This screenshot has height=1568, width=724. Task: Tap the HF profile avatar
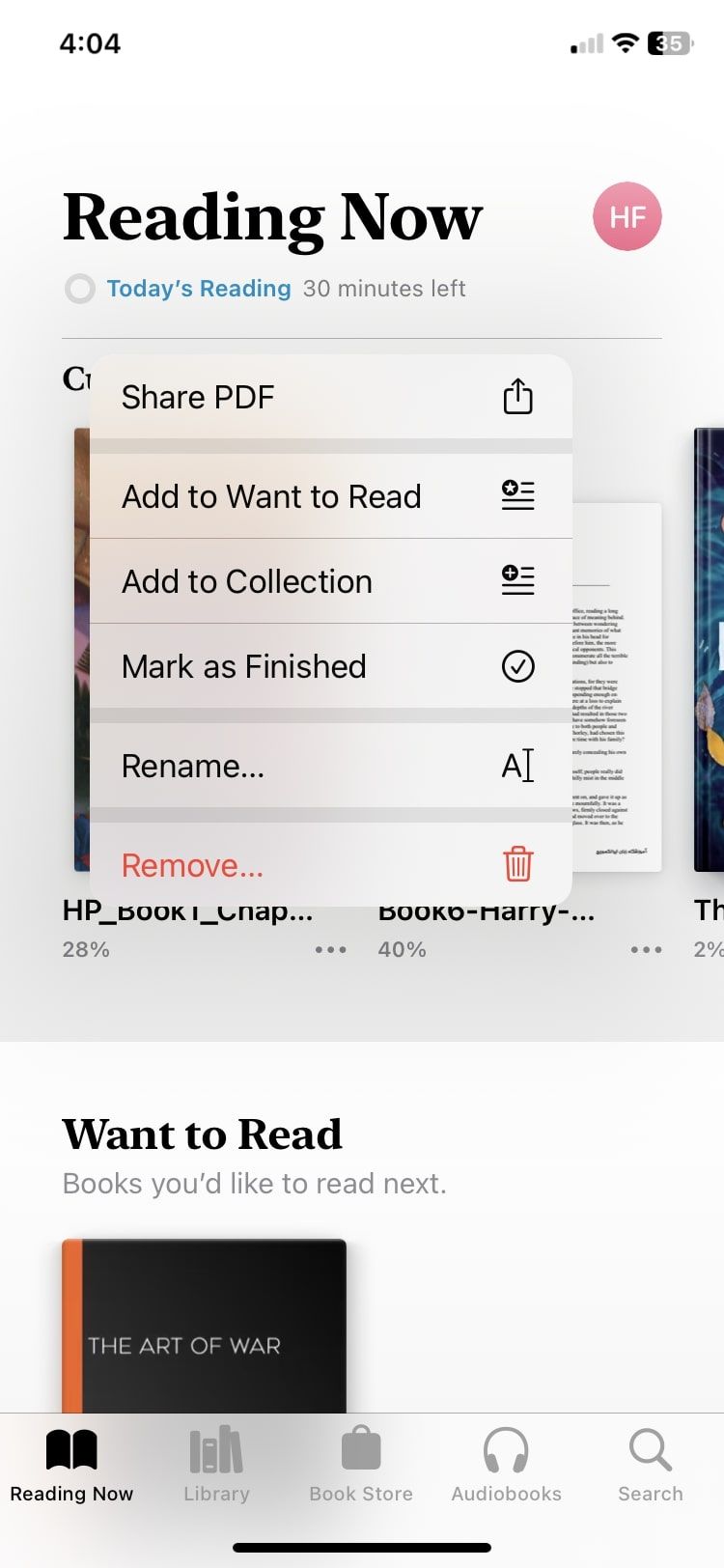coord(627,216)
